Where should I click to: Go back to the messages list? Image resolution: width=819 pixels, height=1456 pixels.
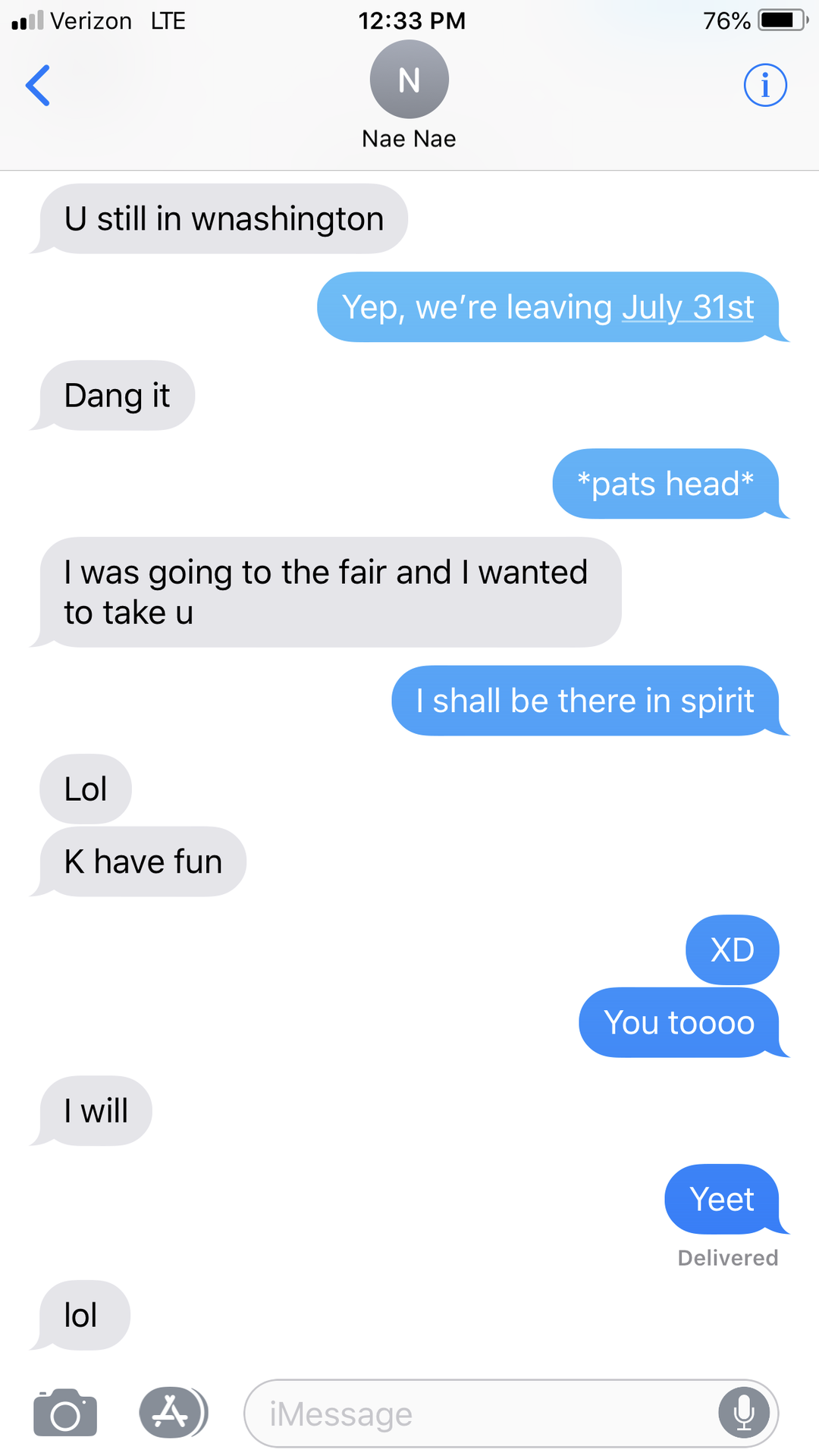(x=38, y=85)
